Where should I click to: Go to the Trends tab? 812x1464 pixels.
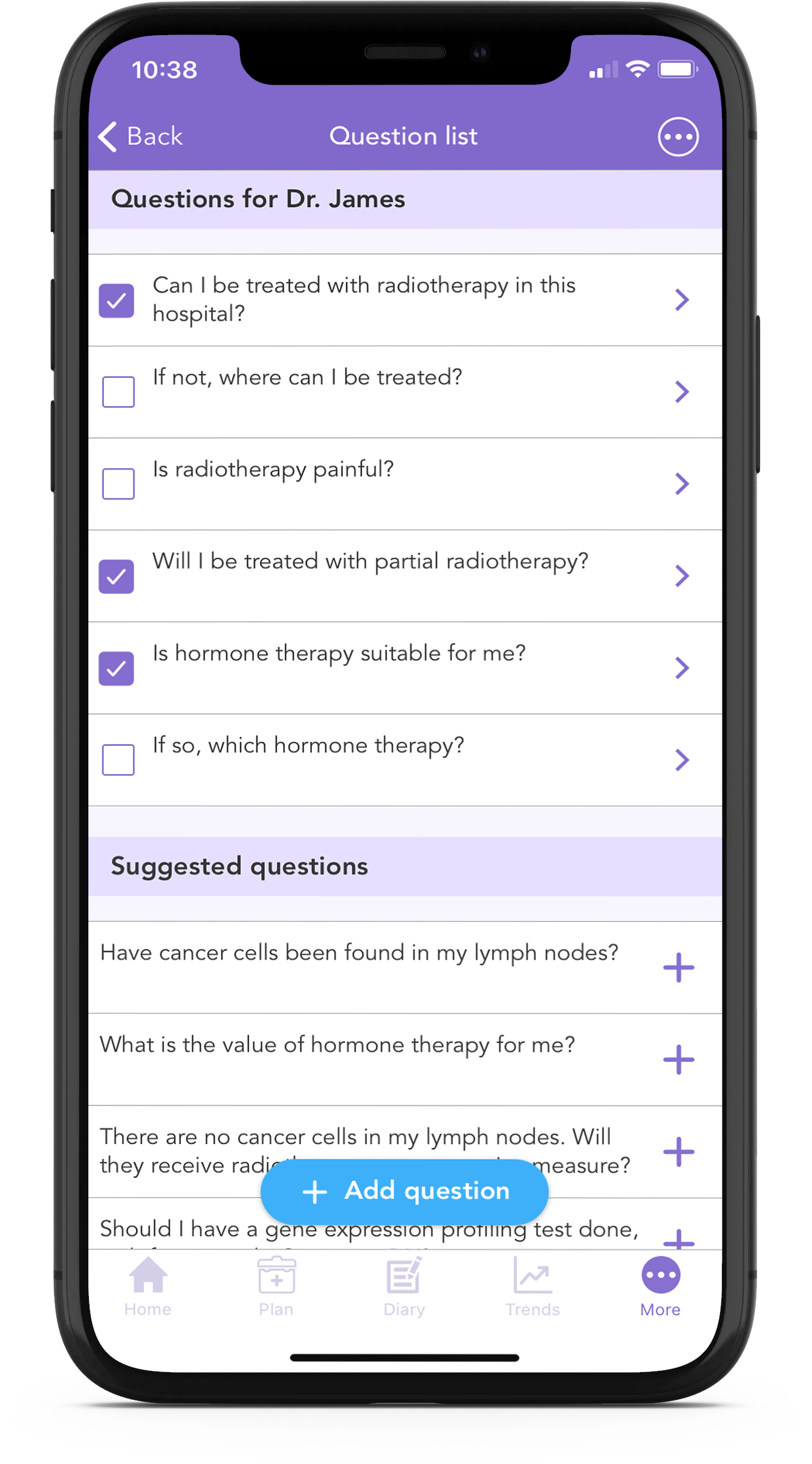pos(532,1287)
